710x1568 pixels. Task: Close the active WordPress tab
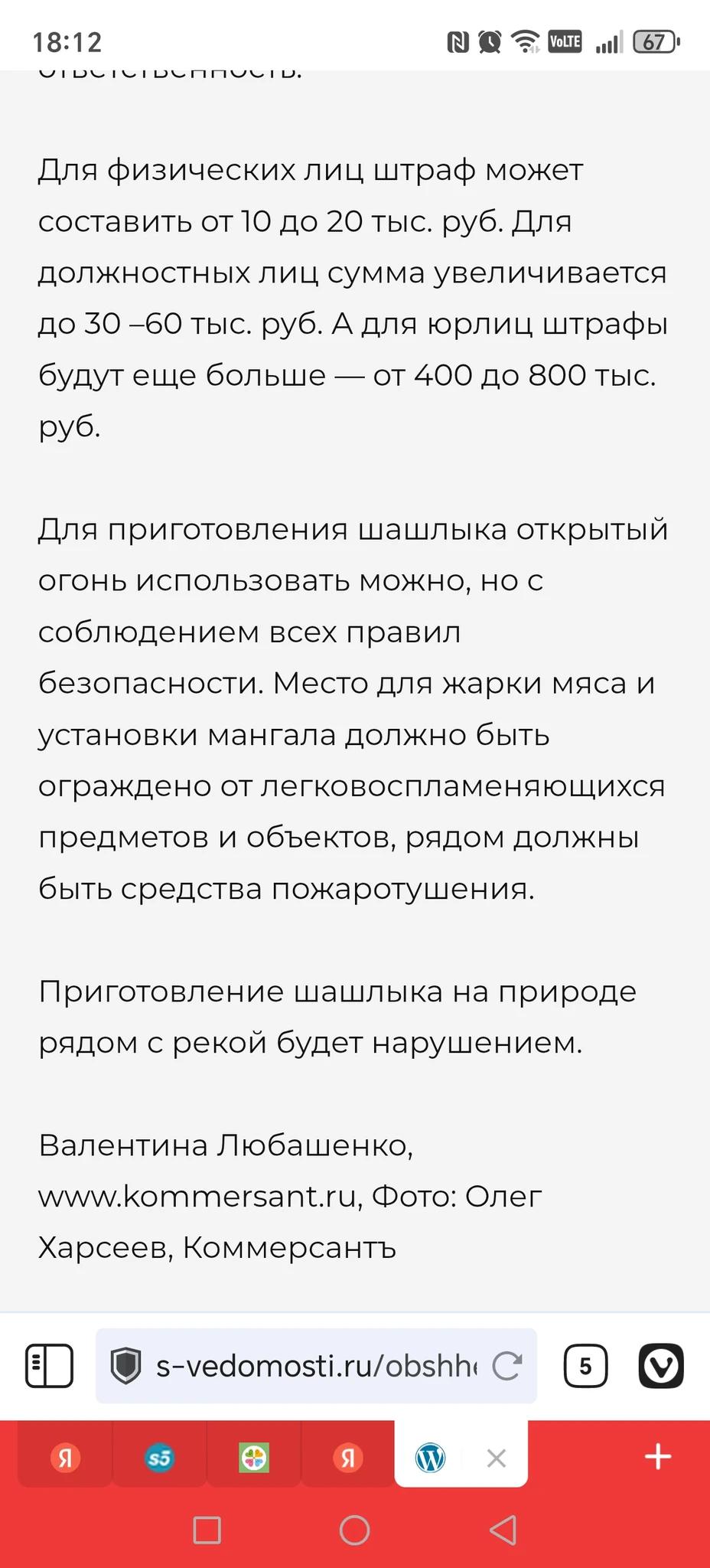497,1459
